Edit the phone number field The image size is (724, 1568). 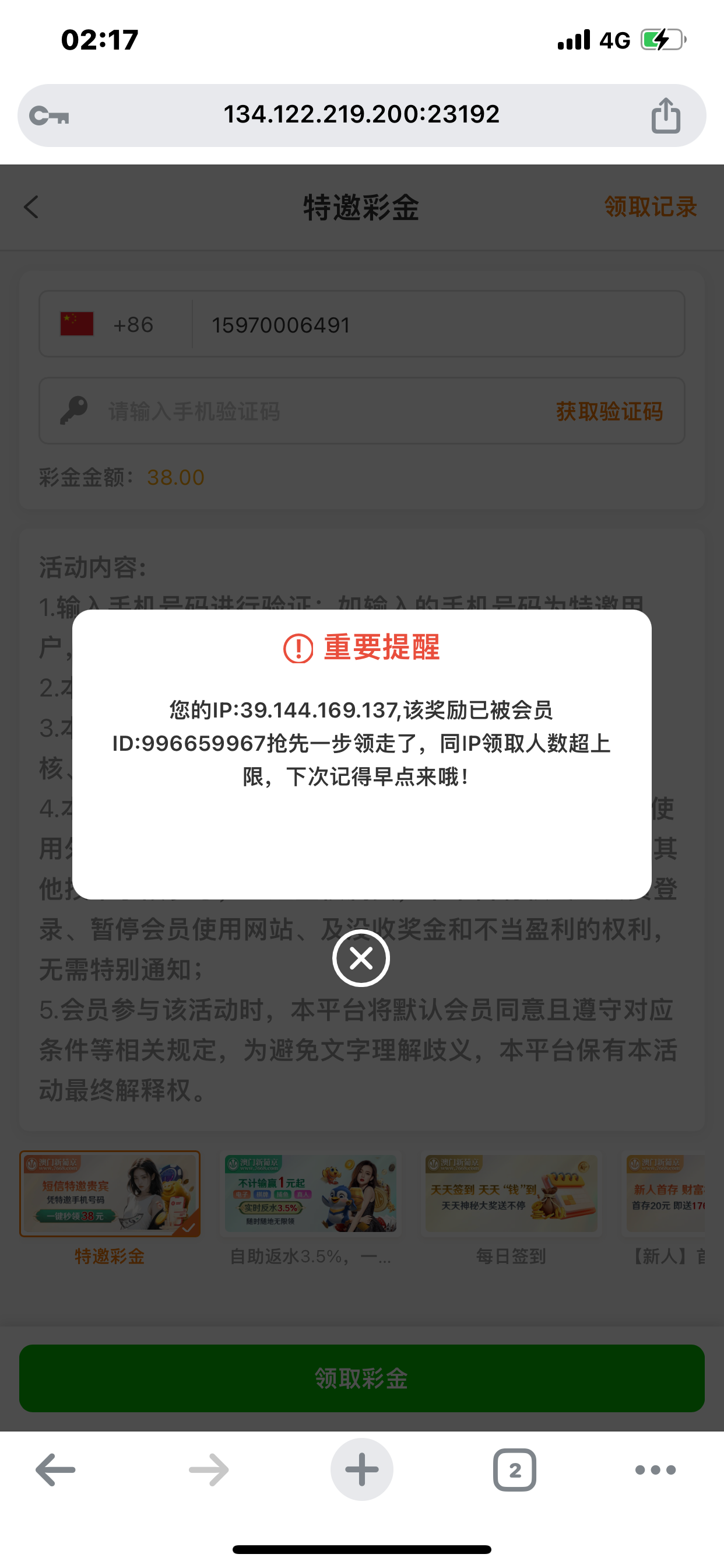[x=438, y=324]
